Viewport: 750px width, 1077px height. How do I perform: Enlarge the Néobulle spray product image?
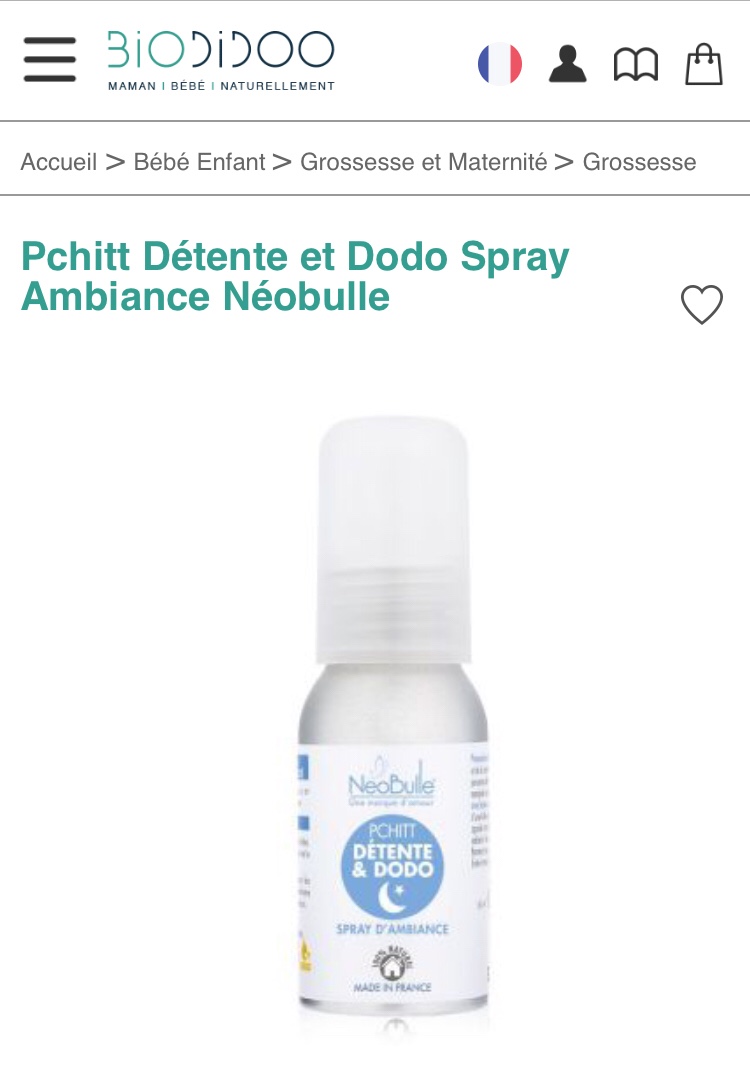pos(391,720)
